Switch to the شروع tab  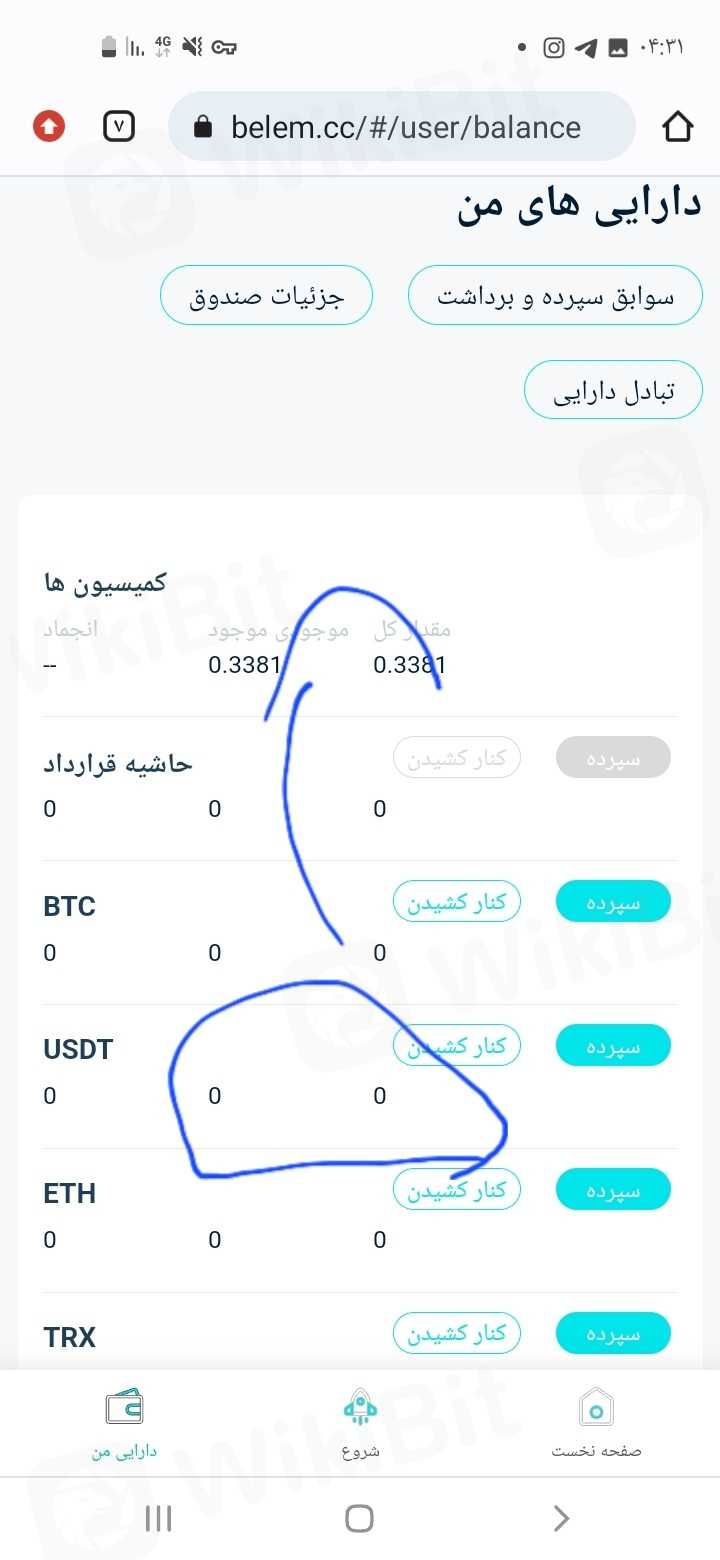(360, 1423)
